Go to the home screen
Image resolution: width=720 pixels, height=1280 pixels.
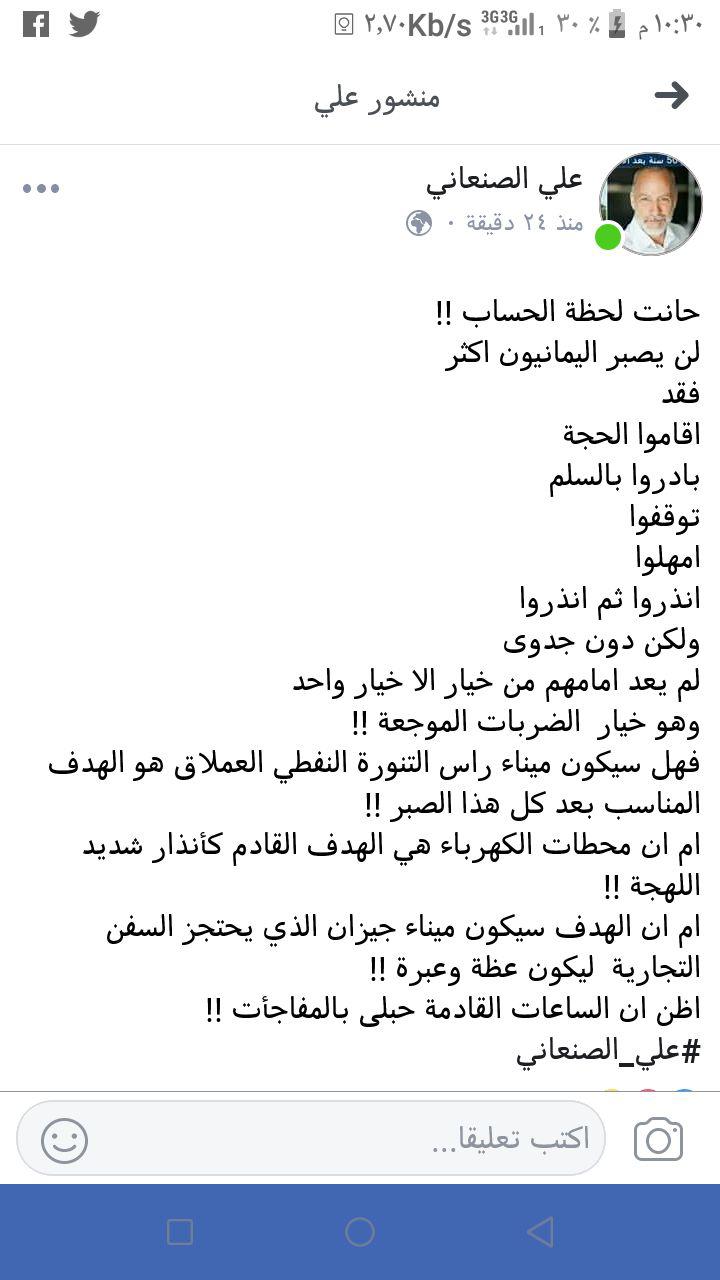coord(360,1232)
